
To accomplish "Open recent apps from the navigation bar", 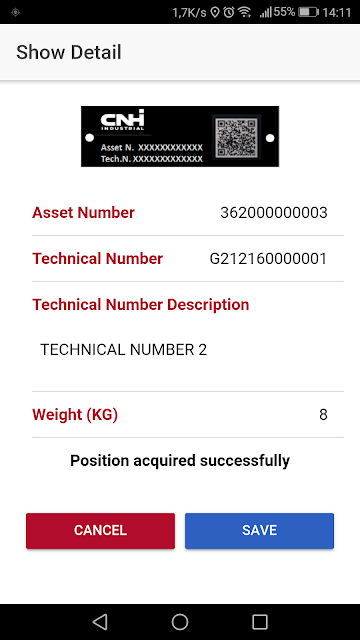I will pyautogui.click(x=260, y=622).
